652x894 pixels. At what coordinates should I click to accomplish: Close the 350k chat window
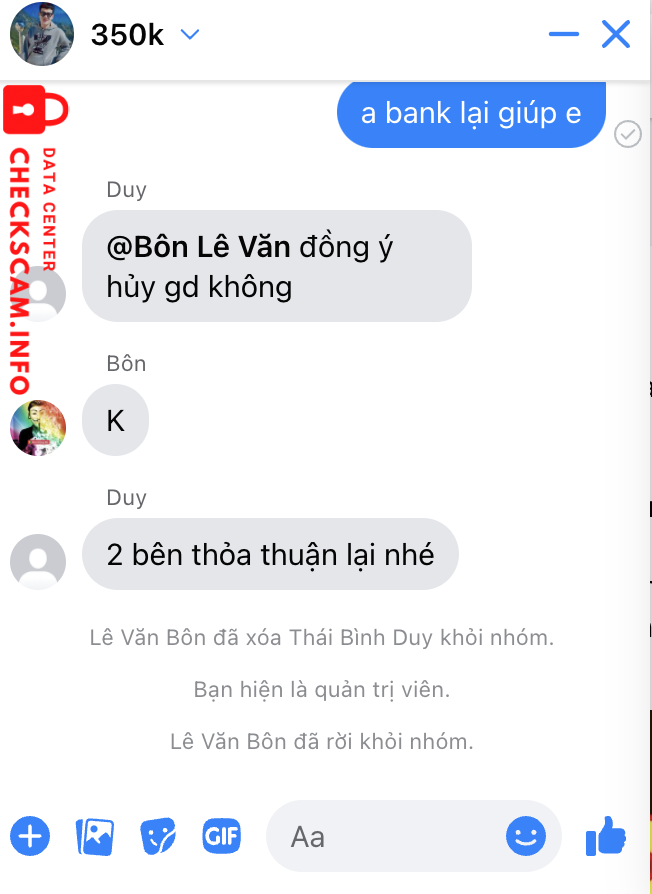616,35
